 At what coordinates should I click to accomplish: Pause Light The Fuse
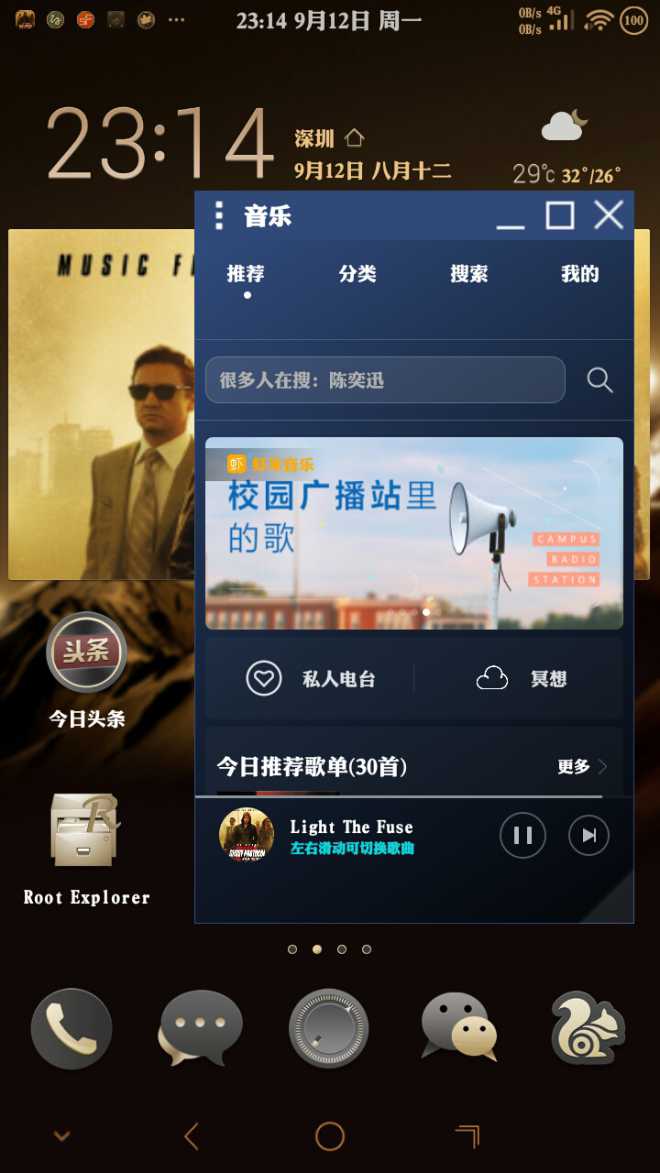coord(522,836)
